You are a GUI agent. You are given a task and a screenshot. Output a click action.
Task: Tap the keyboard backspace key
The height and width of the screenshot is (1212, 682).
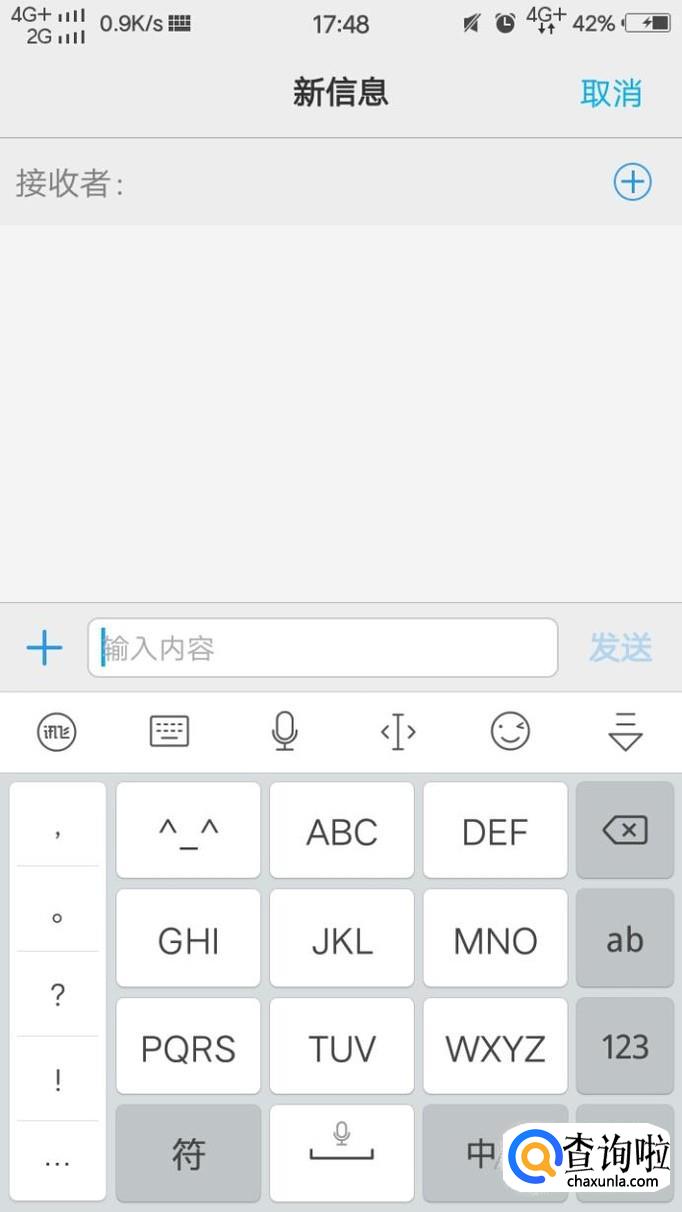[x=625, y=830]
